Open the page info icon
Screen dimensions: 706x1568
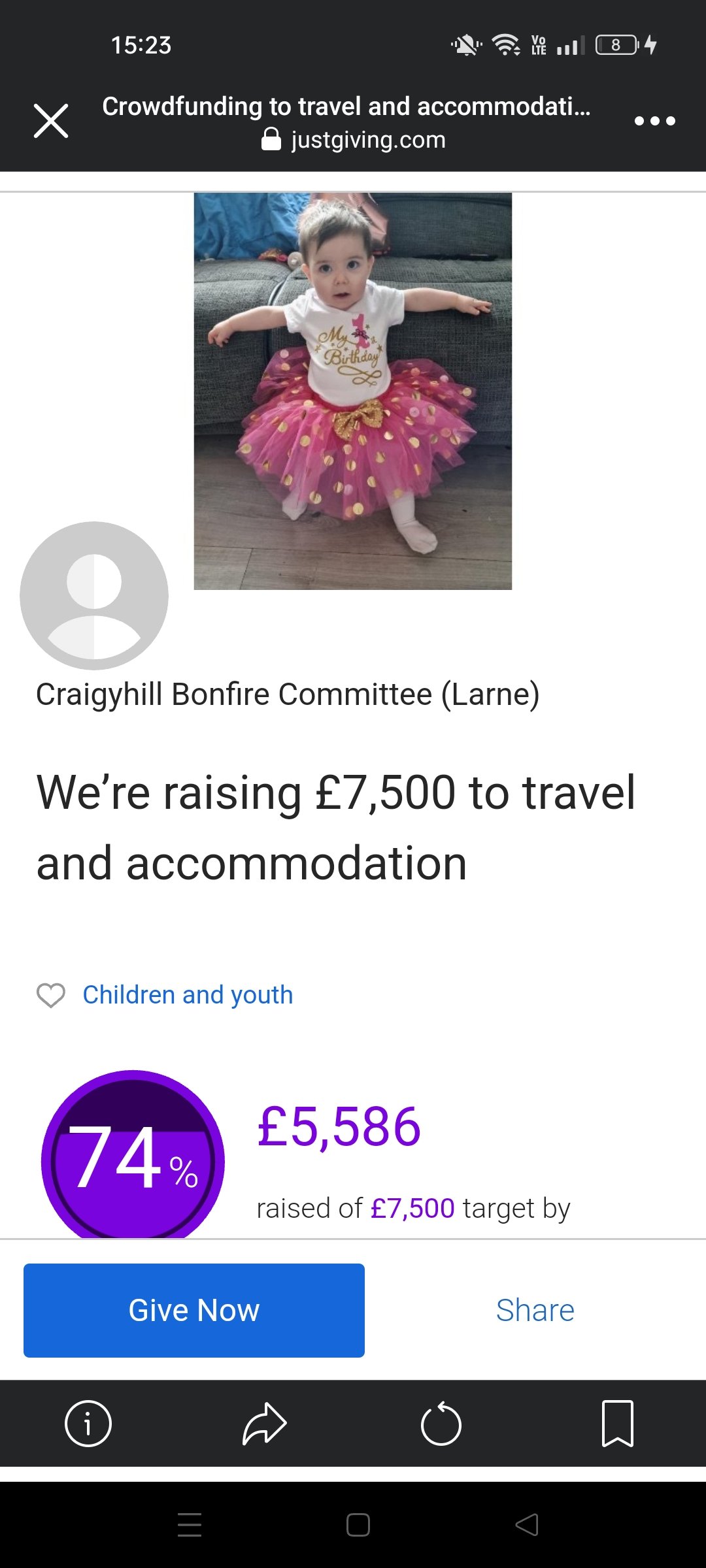[88, 1424]
